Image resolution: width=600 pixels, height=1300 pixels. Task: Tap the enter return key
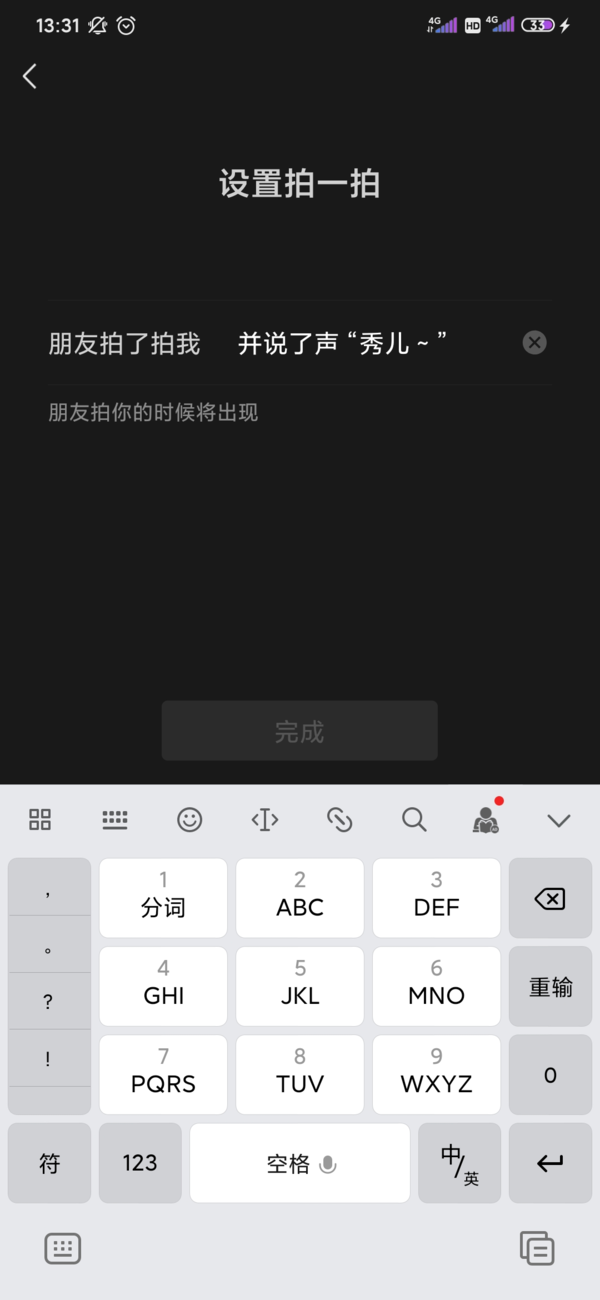point(550,1163)
